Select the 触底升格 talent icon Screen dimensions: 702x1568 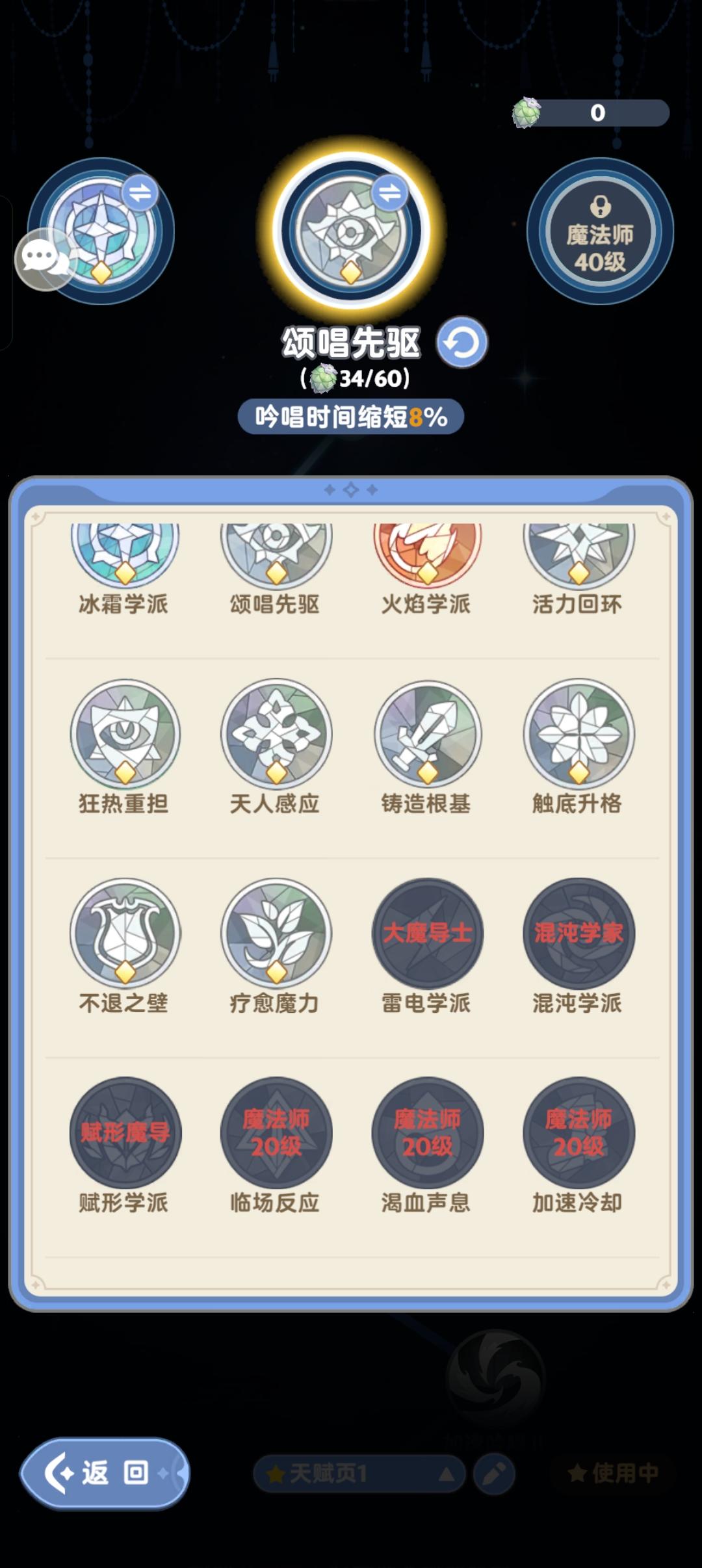(577, 735)
